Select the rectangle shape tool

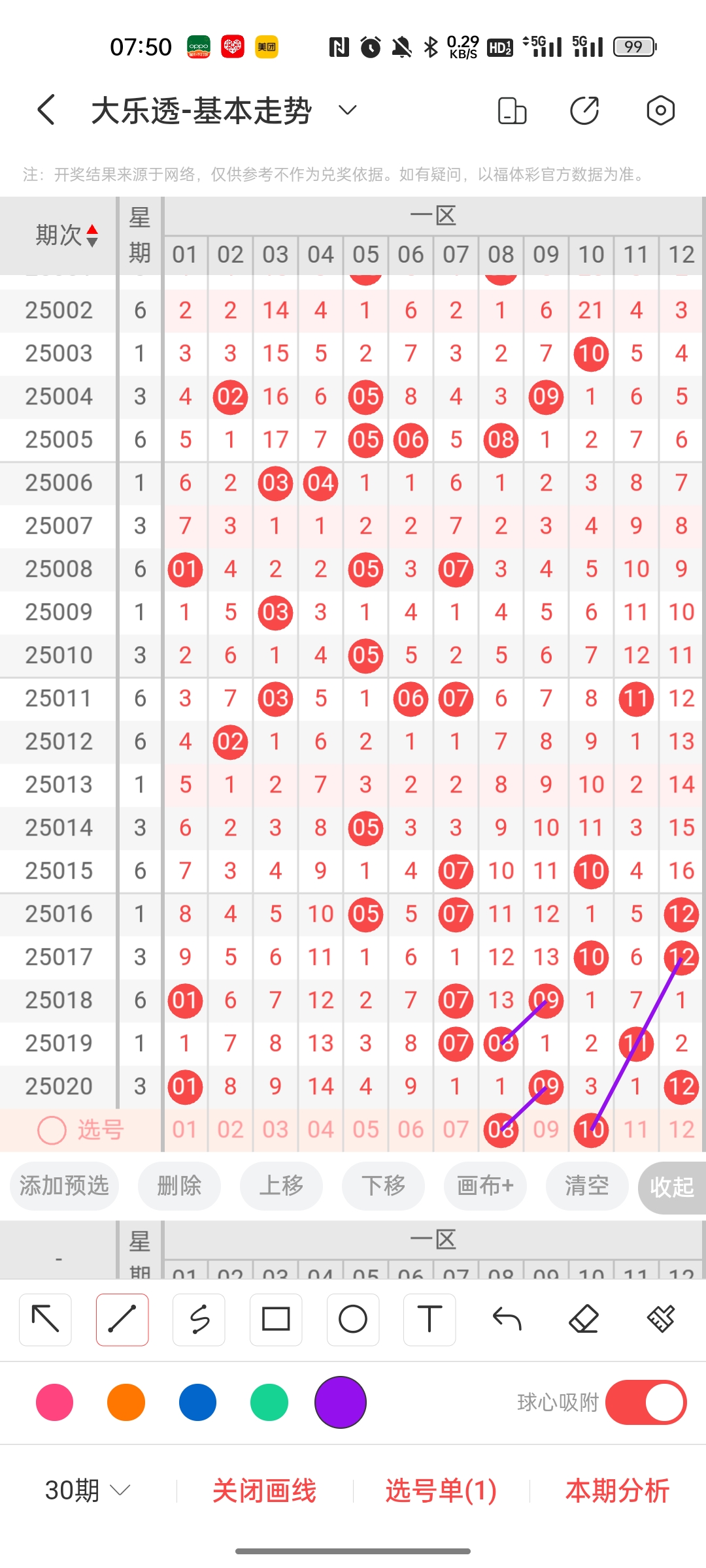click(x=276, y=1320)
